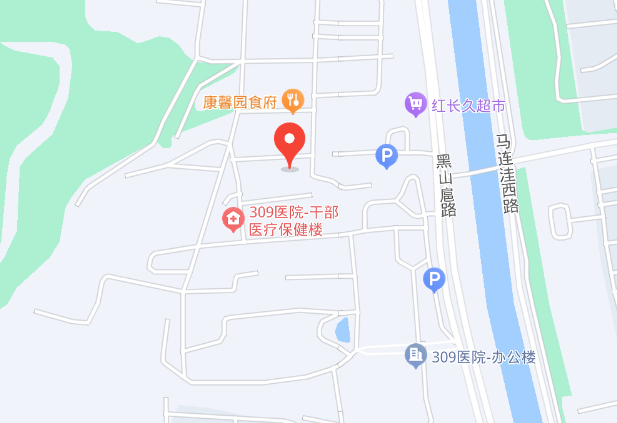Viewport: 617px width, 423px height.
Task: Tap the red location pin
Action: 290,144
